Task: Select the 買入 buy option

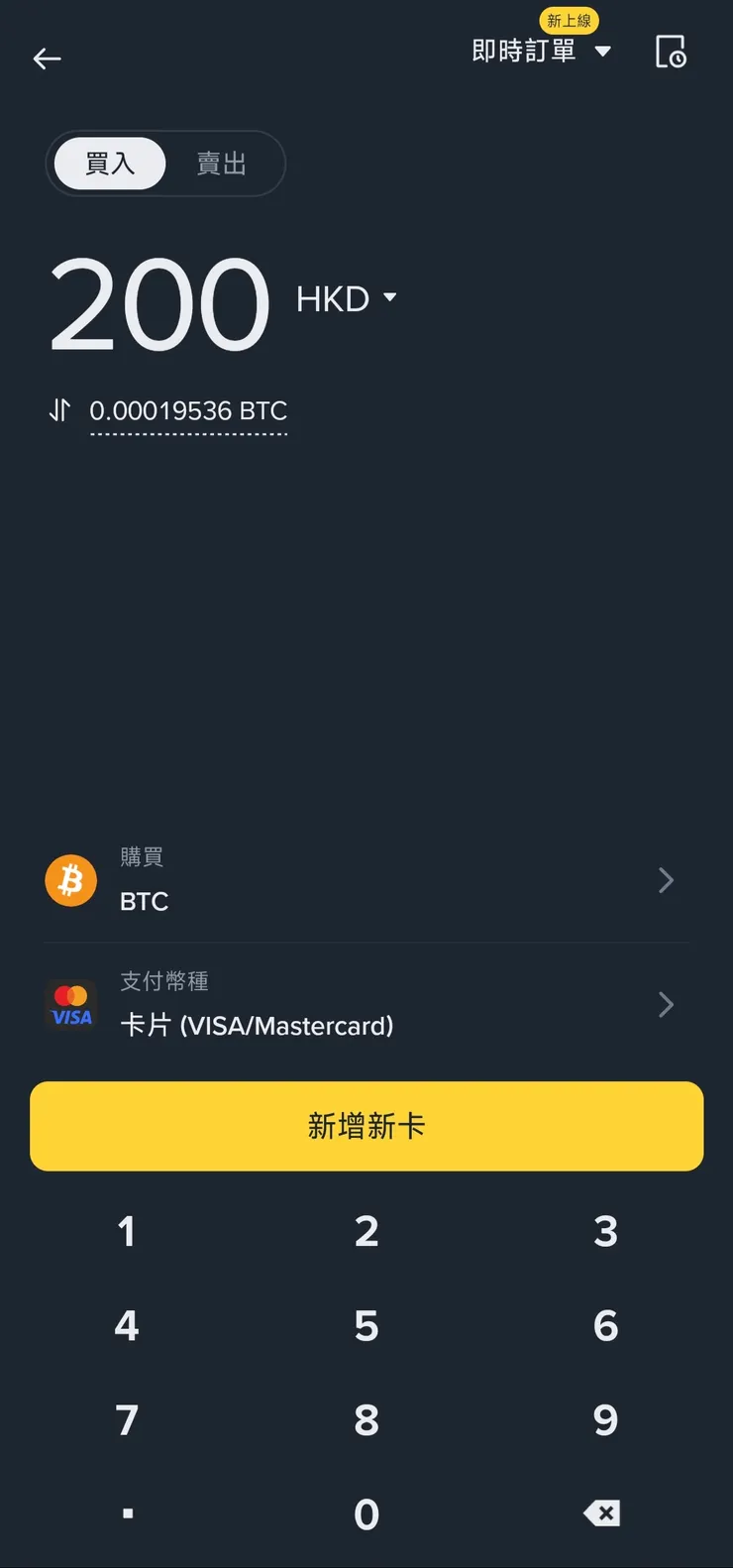Action: point(109,164)
